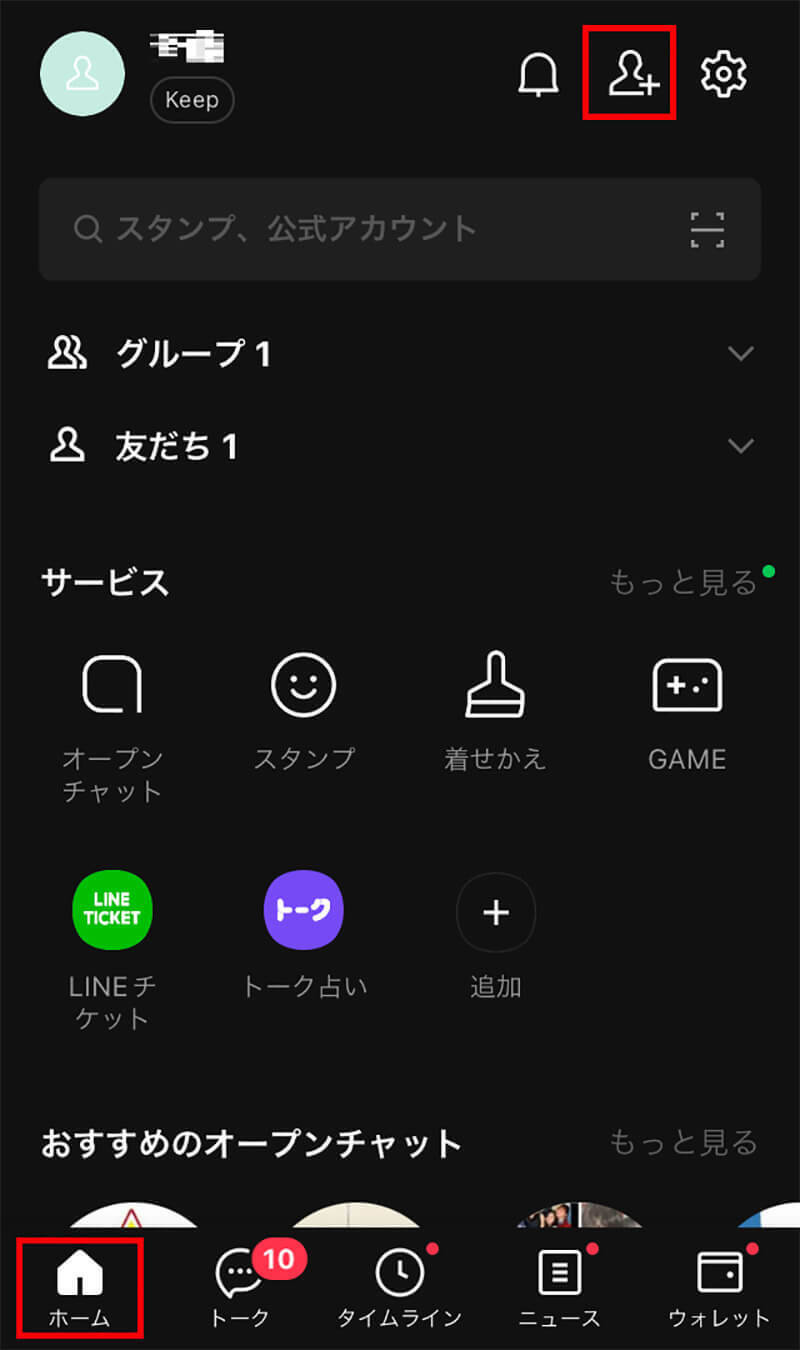Open the QR code scanner icon
Viewport: 800px width, 1350px height.
707,229
